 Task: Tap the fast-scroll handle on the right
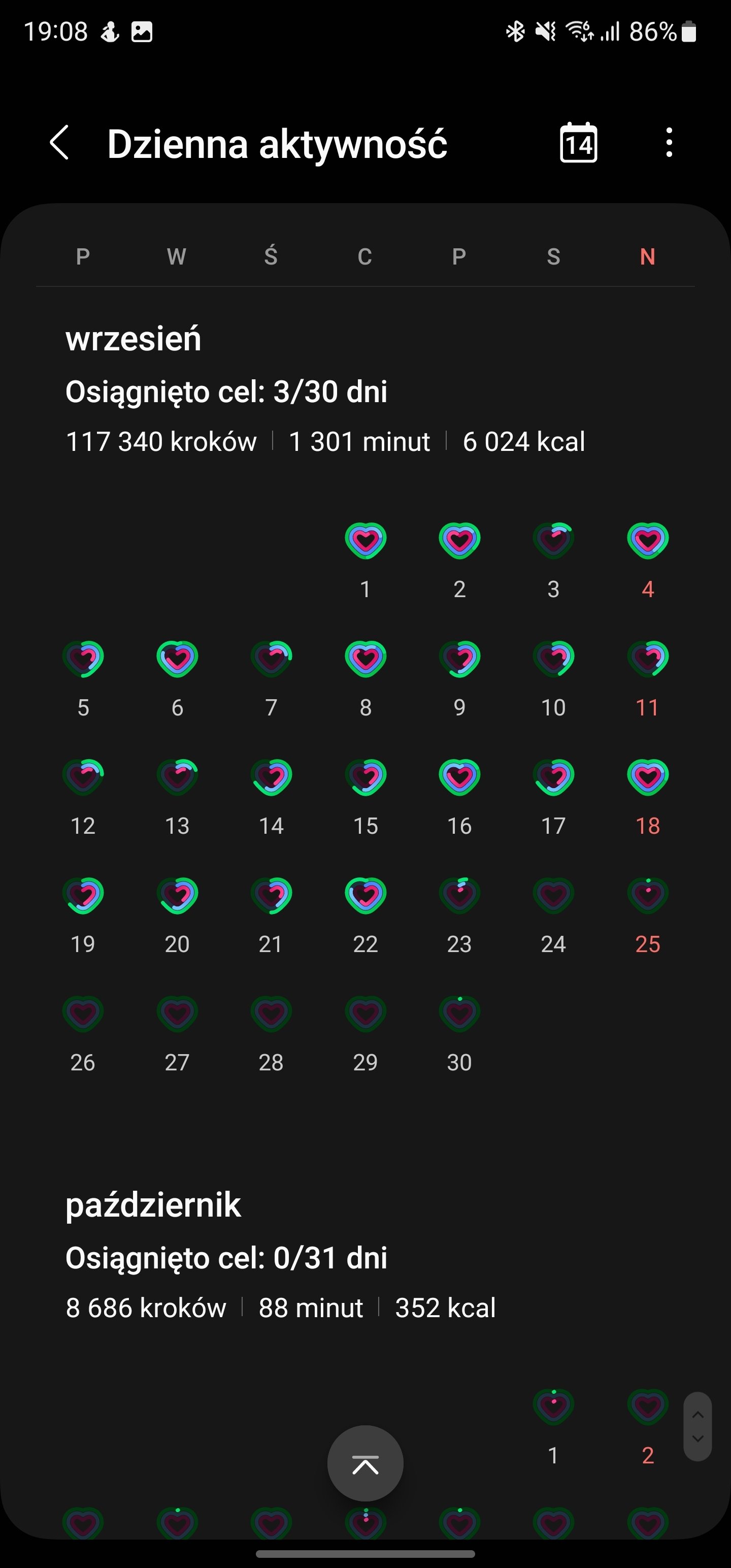point(697,1426)
